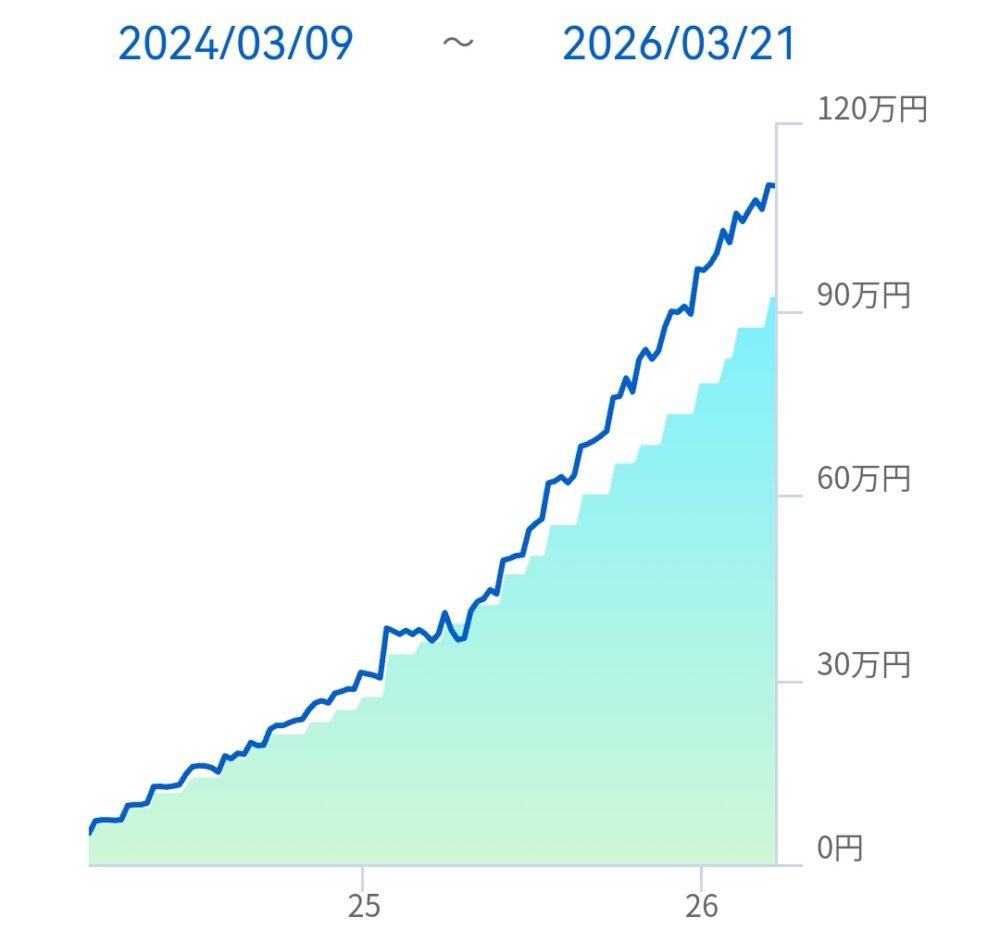Change the end date 2026/03/21
The width and height of the screenshot is (1000, 942).
(679, 45)
